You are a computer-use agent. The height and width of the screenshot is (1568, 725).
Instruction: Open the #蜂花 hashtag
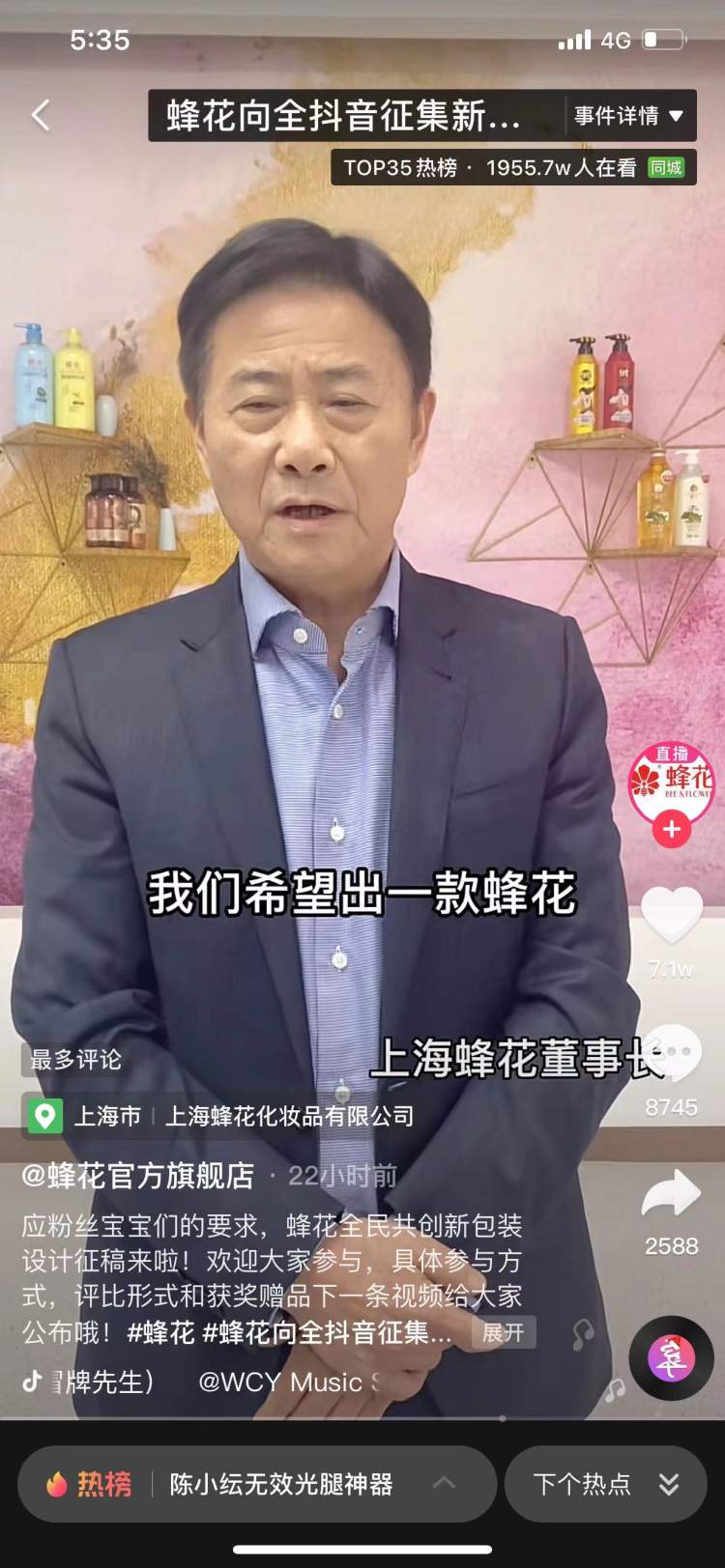click(160, 1333)
